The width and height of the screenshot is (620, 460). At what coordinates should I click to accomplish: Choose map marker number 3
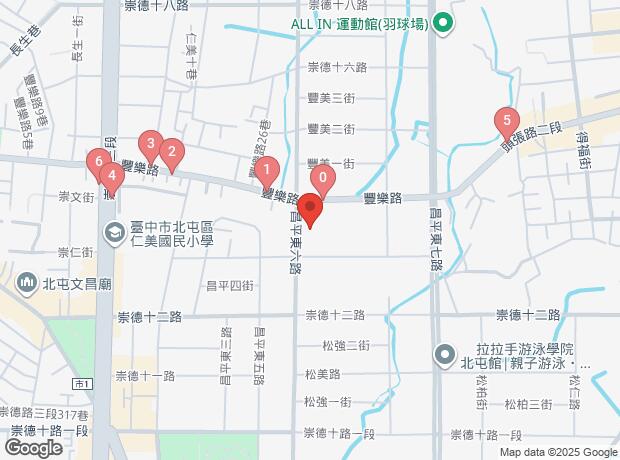[x=150, y=143]
